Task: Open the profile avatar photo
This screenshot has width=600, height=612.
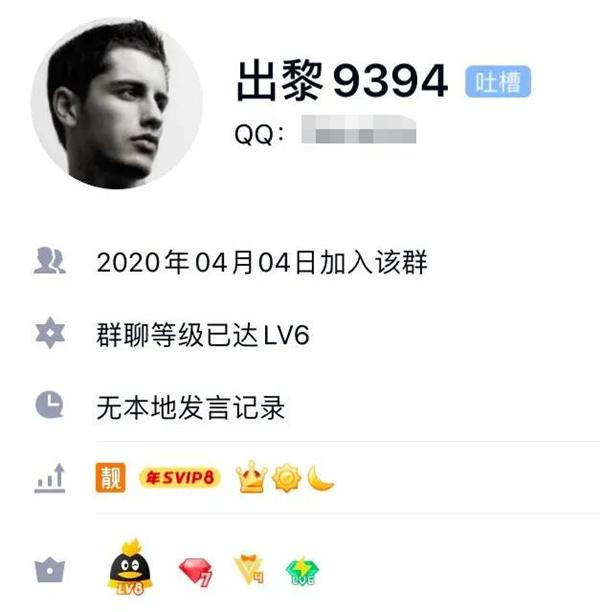Action: 116,103
